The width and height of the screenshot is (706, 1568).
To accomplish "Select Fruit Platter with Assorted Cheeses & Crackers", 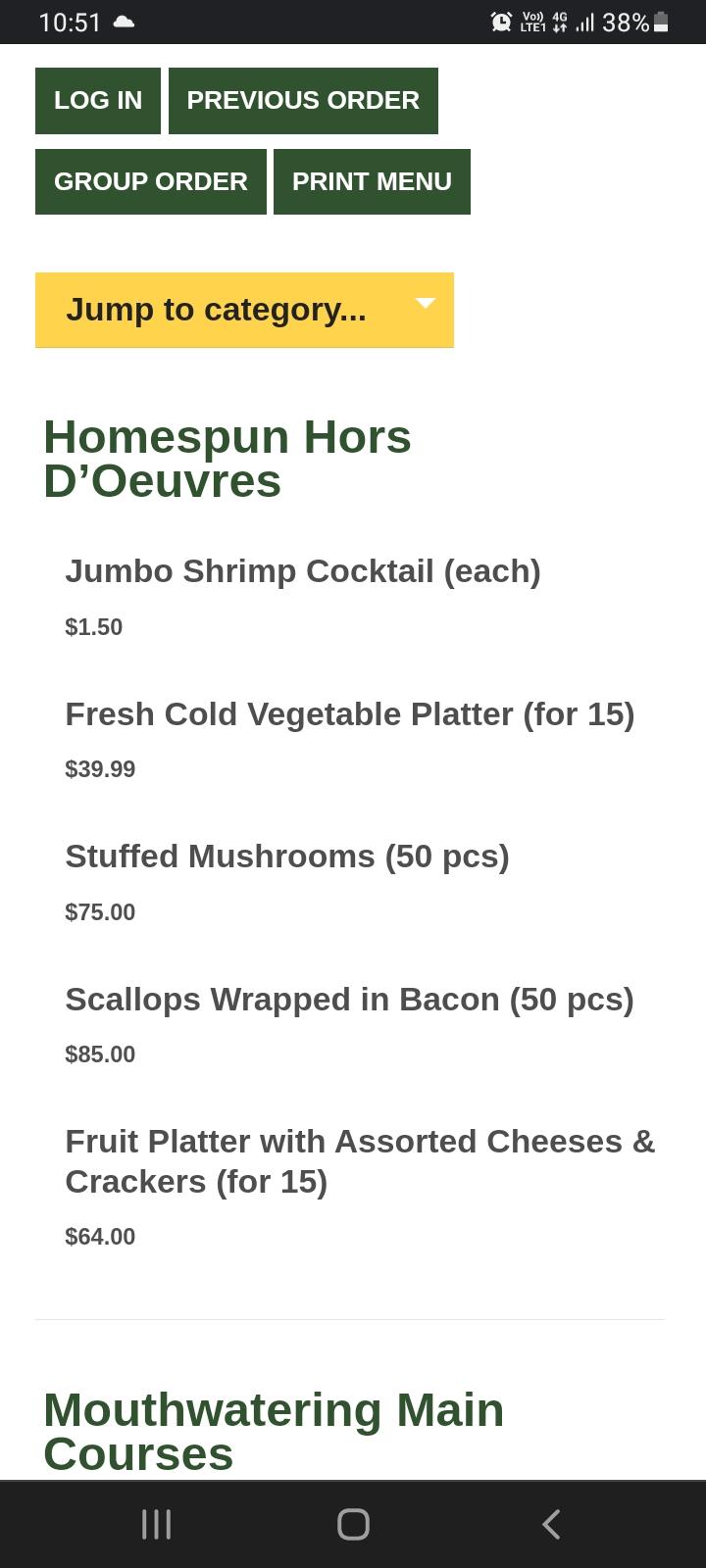I will tap(360, 1161).
